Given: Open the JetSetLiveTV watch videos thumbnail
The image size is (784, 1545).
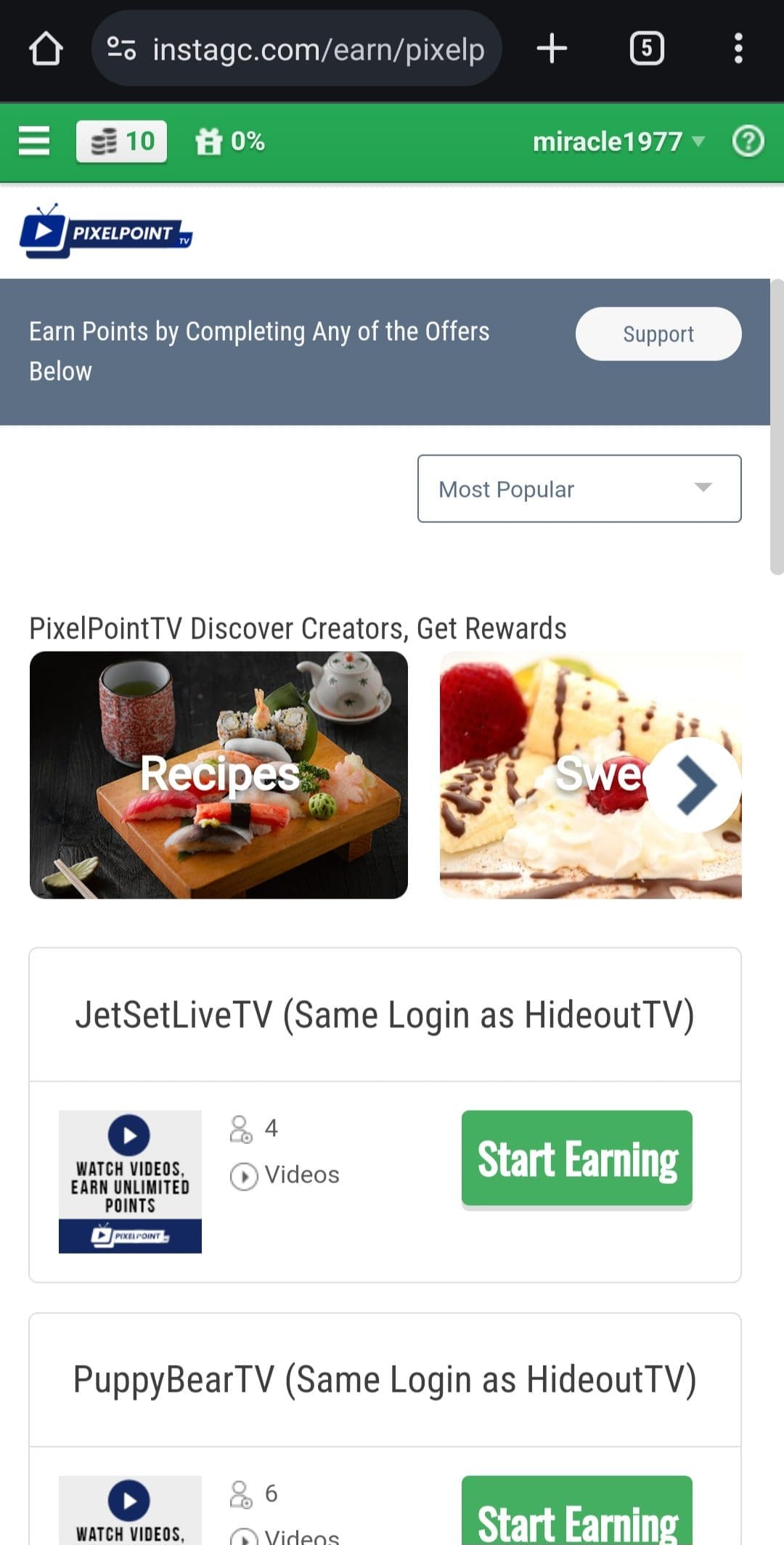Looking at the screenshot, I should coord(130,1182).
